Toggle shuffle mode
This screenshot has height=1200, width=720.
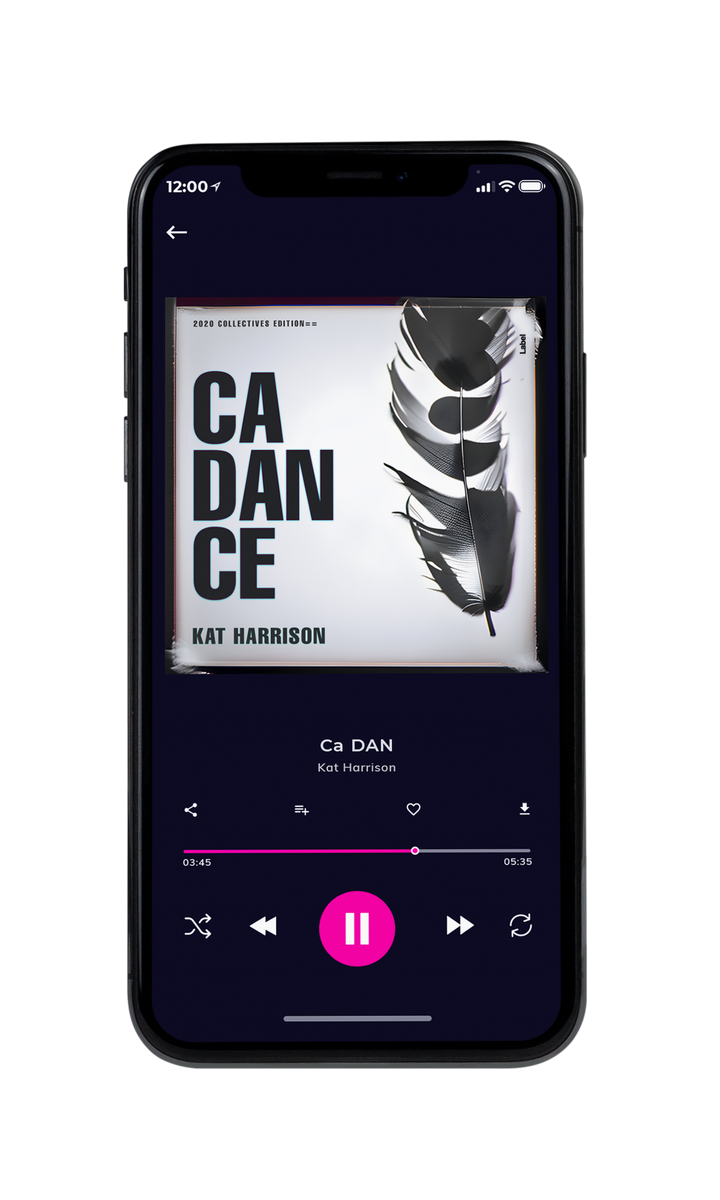click(197, 927)
